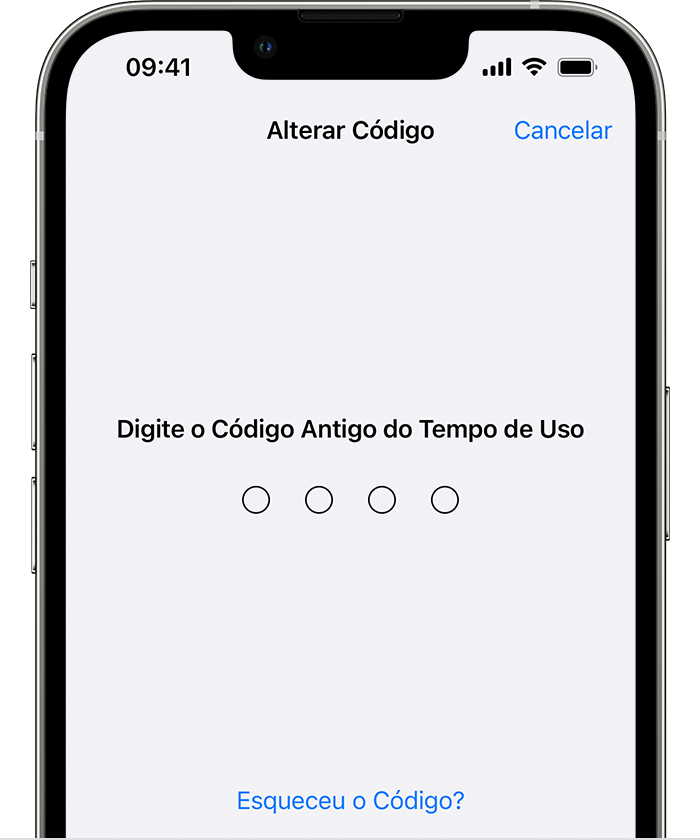Open the Esqueceu o Código? link
The image size is (700, 840).
[350, 800]
